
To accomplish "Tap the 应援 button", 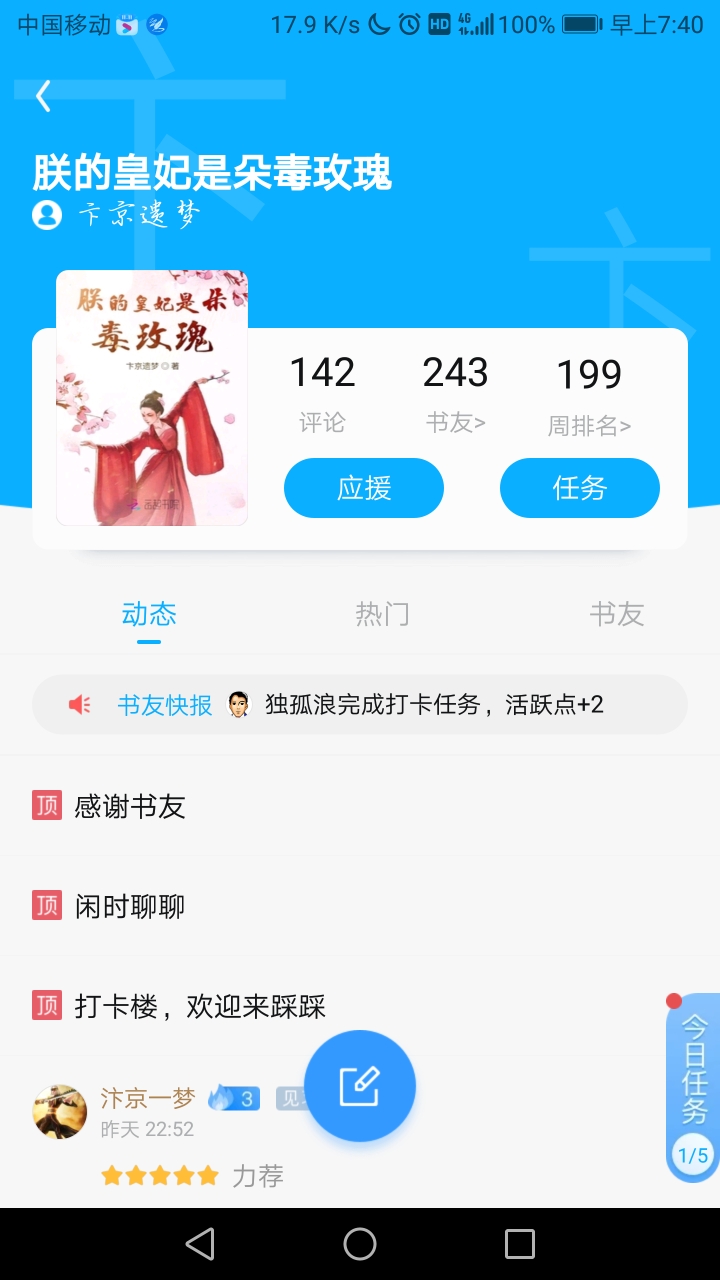I will (364, 488).
